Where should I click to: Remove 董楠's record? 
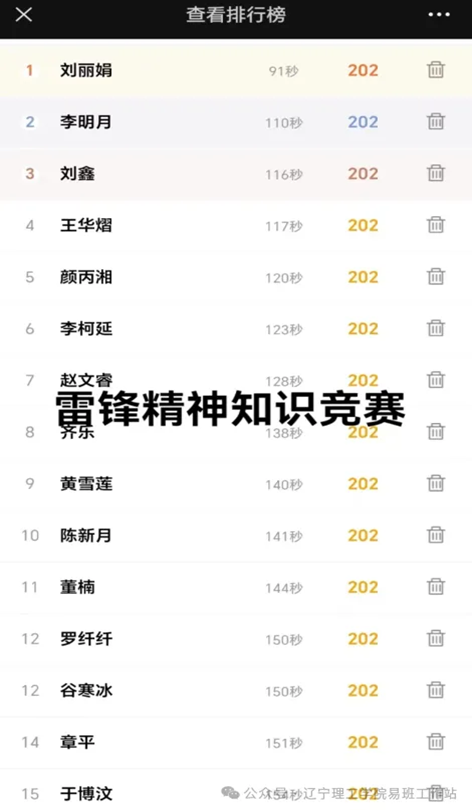coord(436,586)
